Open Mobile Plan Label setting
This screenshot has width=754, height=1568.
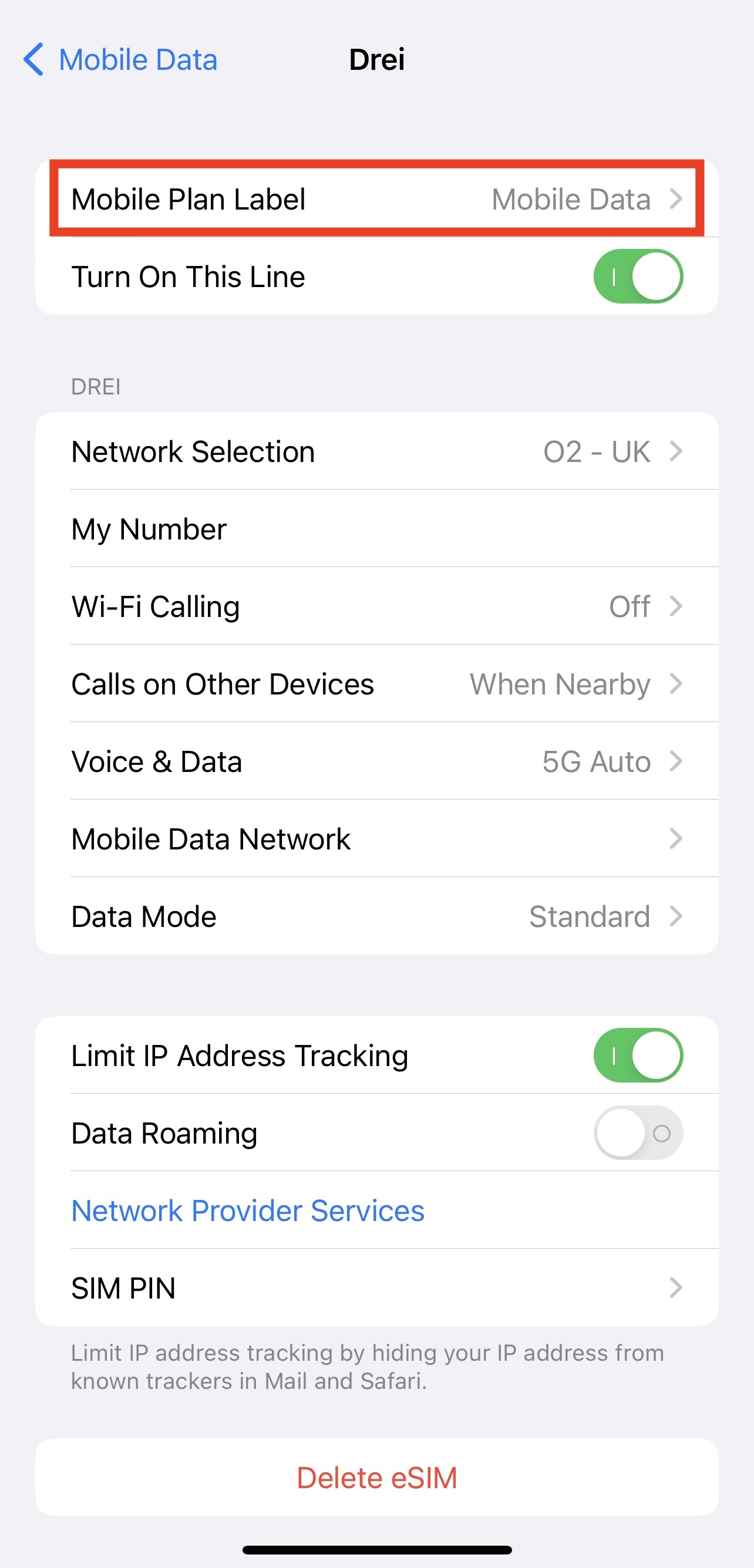pos(376,199)
